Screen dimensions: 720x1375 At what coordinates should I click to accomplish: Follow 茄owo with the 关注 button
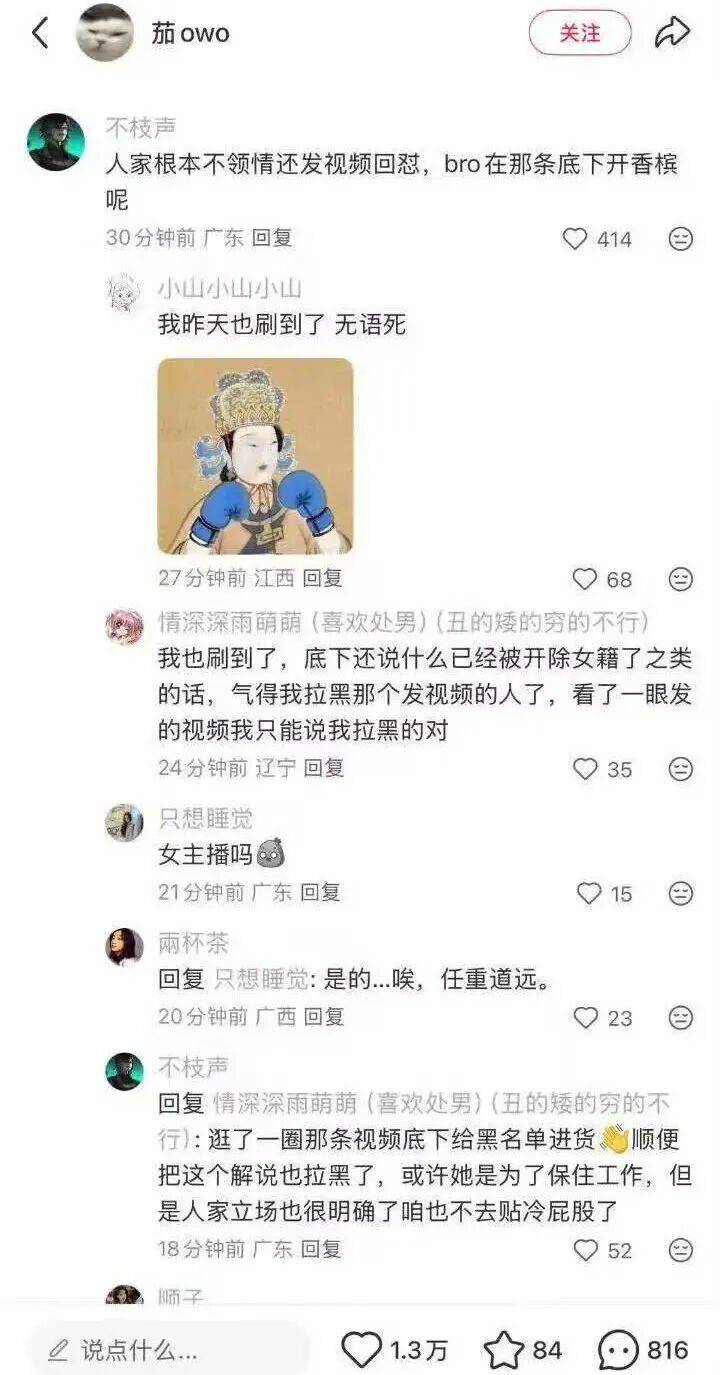[580, 33]
